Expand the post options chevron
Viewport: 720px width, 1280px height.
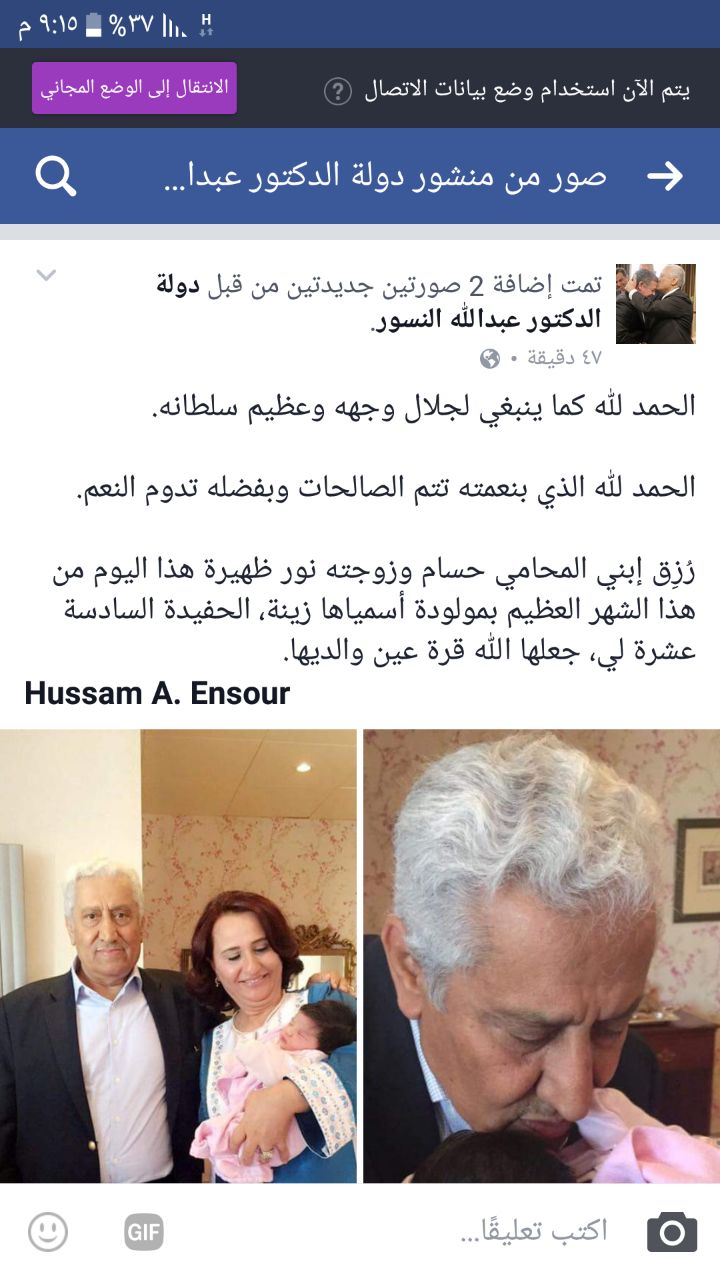(46, 276)
